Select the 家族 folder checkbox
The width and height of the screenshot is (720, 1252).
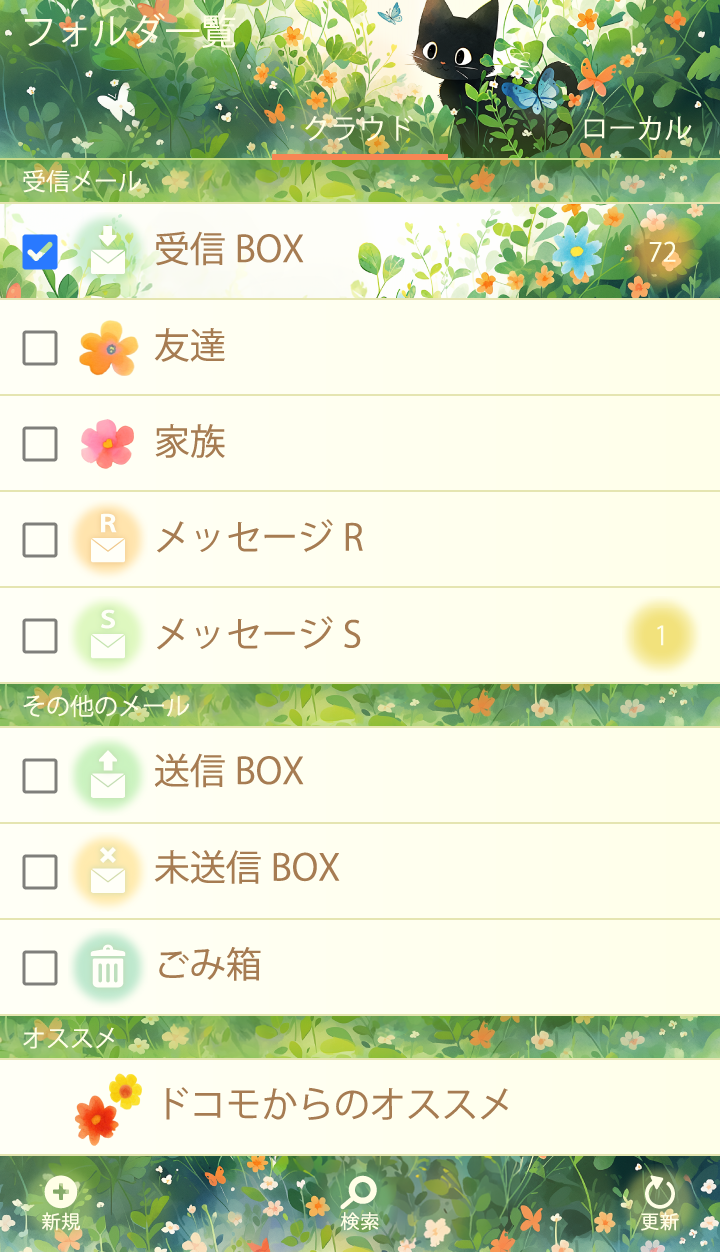(x=40, y=444)
